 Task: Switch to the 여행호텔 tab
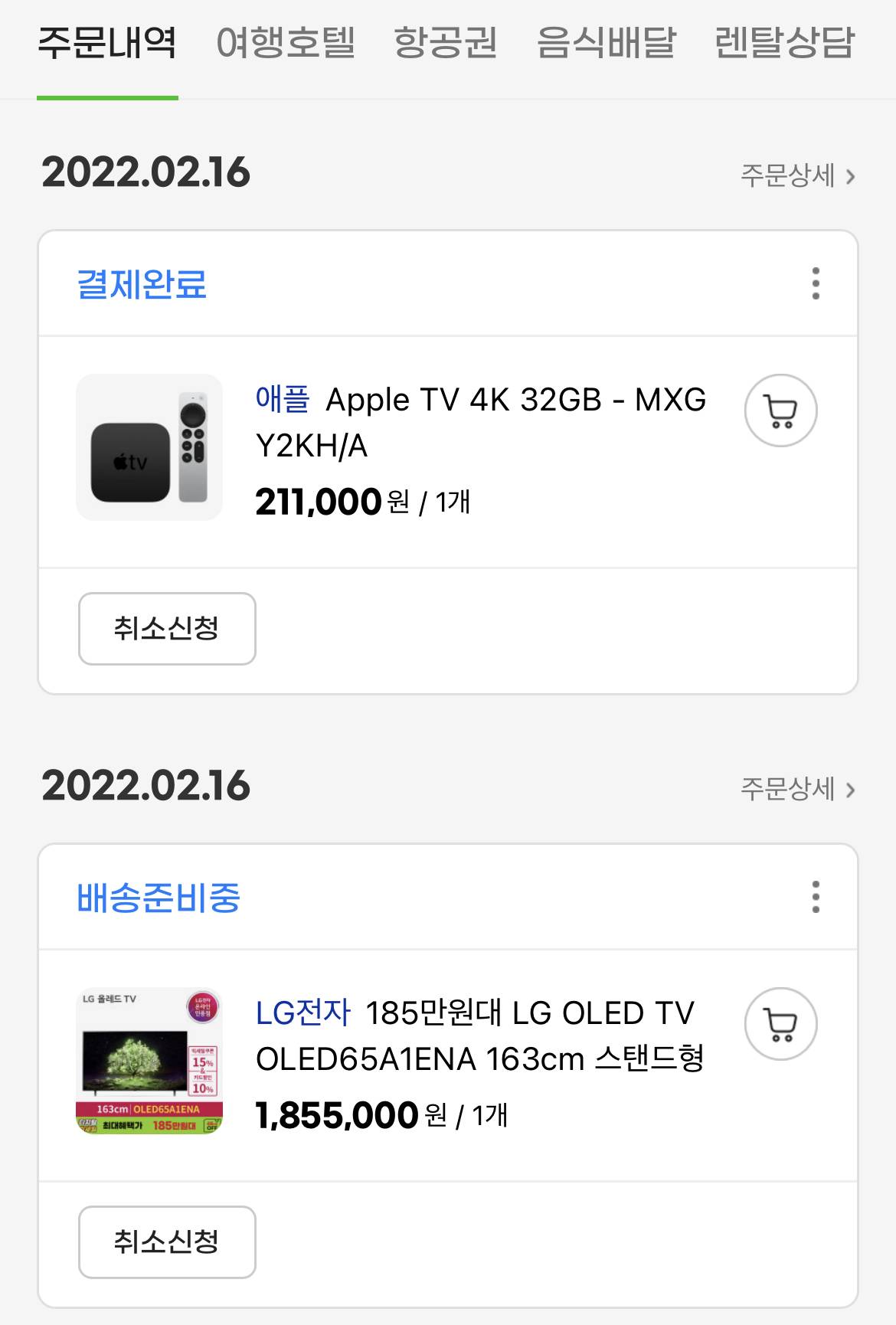point(286,43)
